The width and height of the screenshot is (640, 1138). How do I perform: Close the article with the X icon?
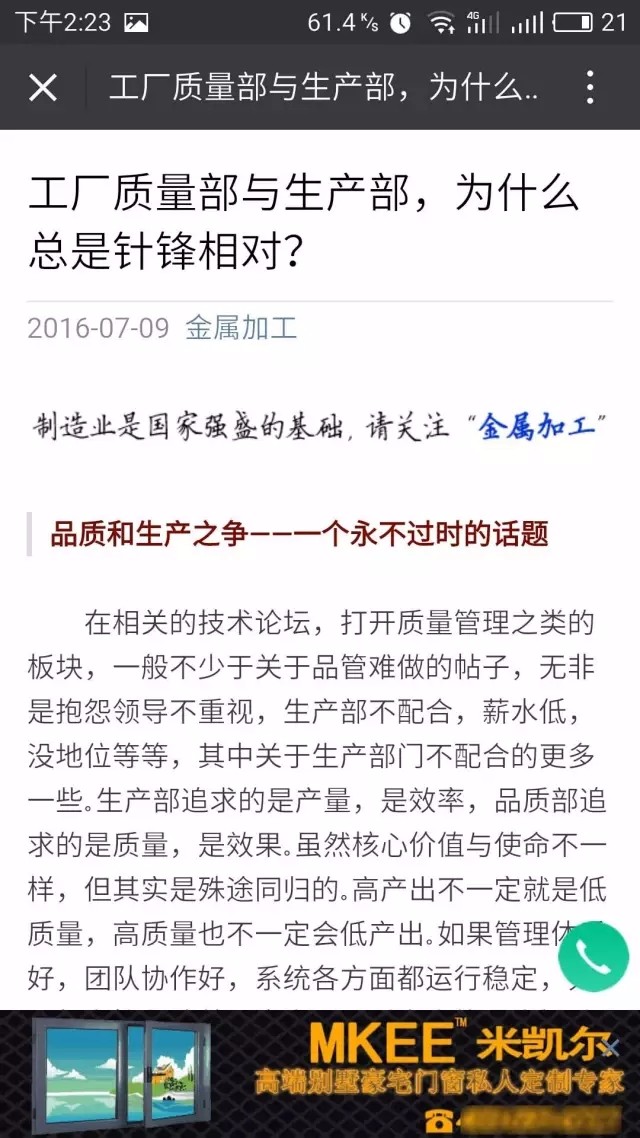point(42,89)
